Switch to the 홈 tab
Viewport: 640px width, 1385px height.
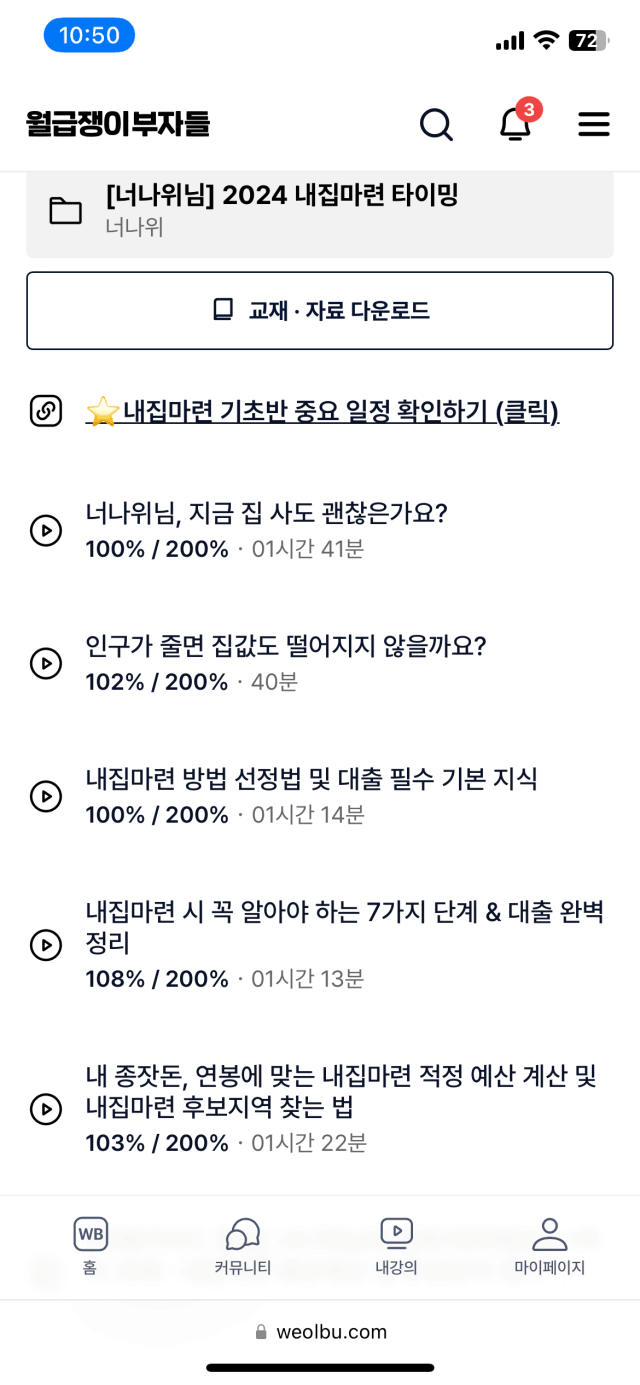90,1247
